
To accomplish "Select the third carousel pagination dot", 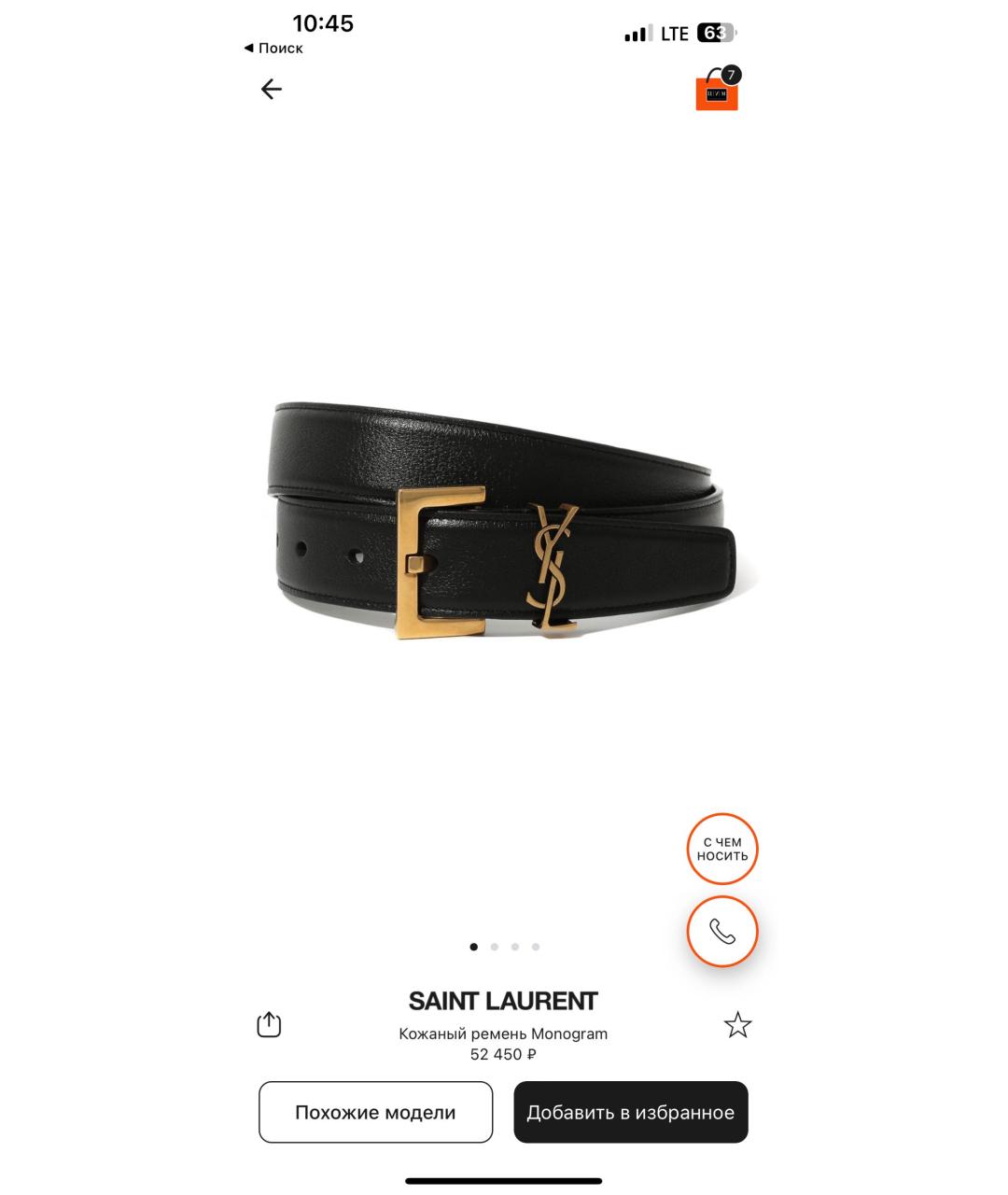I will tap(514, 946).
